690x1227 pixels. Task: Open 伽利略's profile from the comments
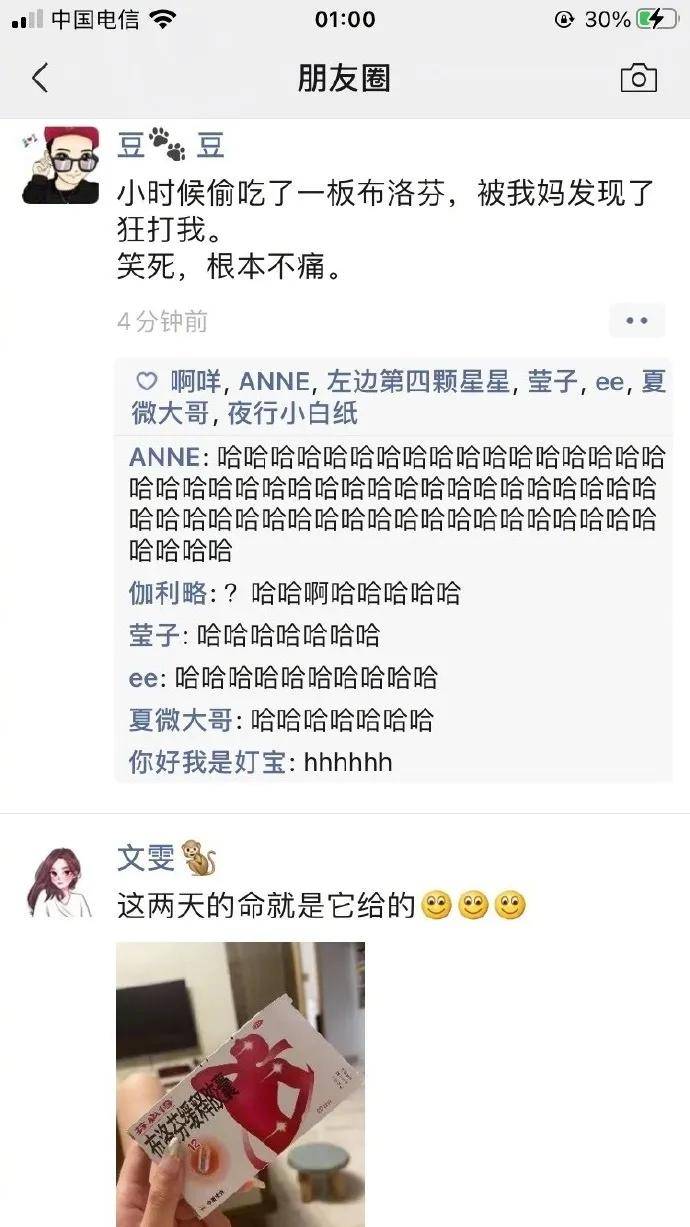167,592
